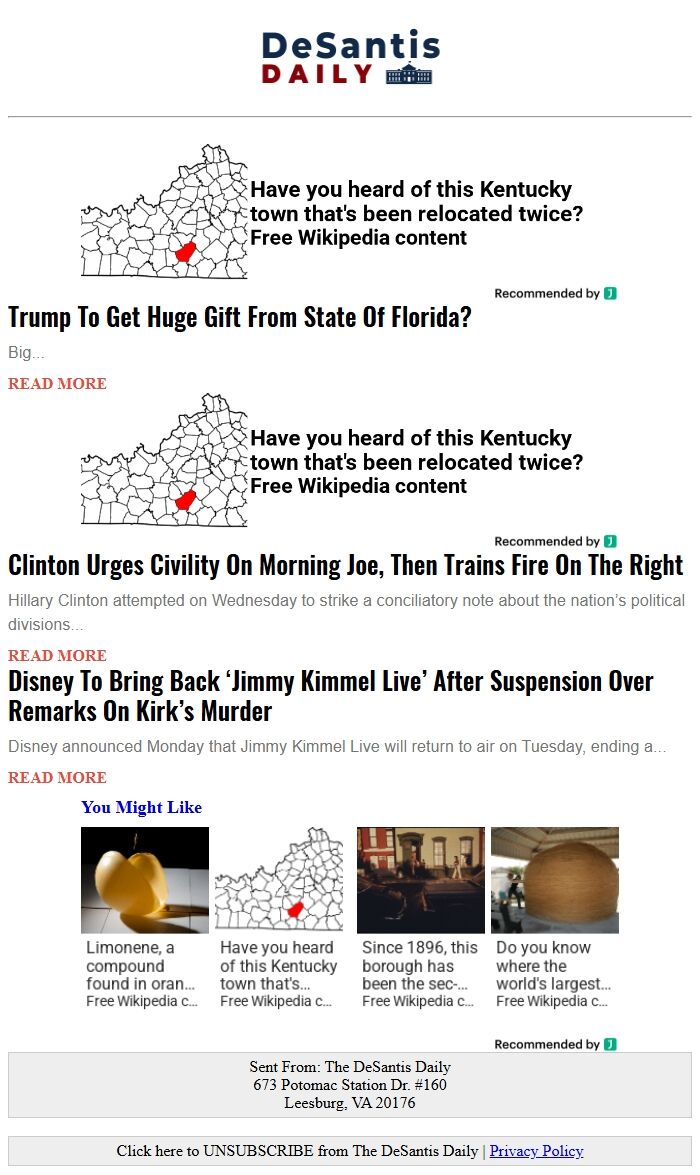
Task: Open headline Trump To Get Huge Gift
Action: click(x=239, y=318)
